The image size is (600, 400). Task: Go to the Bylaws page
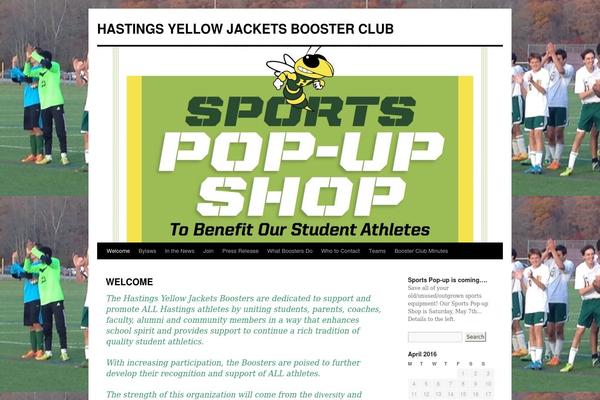[x=147, y=251]
